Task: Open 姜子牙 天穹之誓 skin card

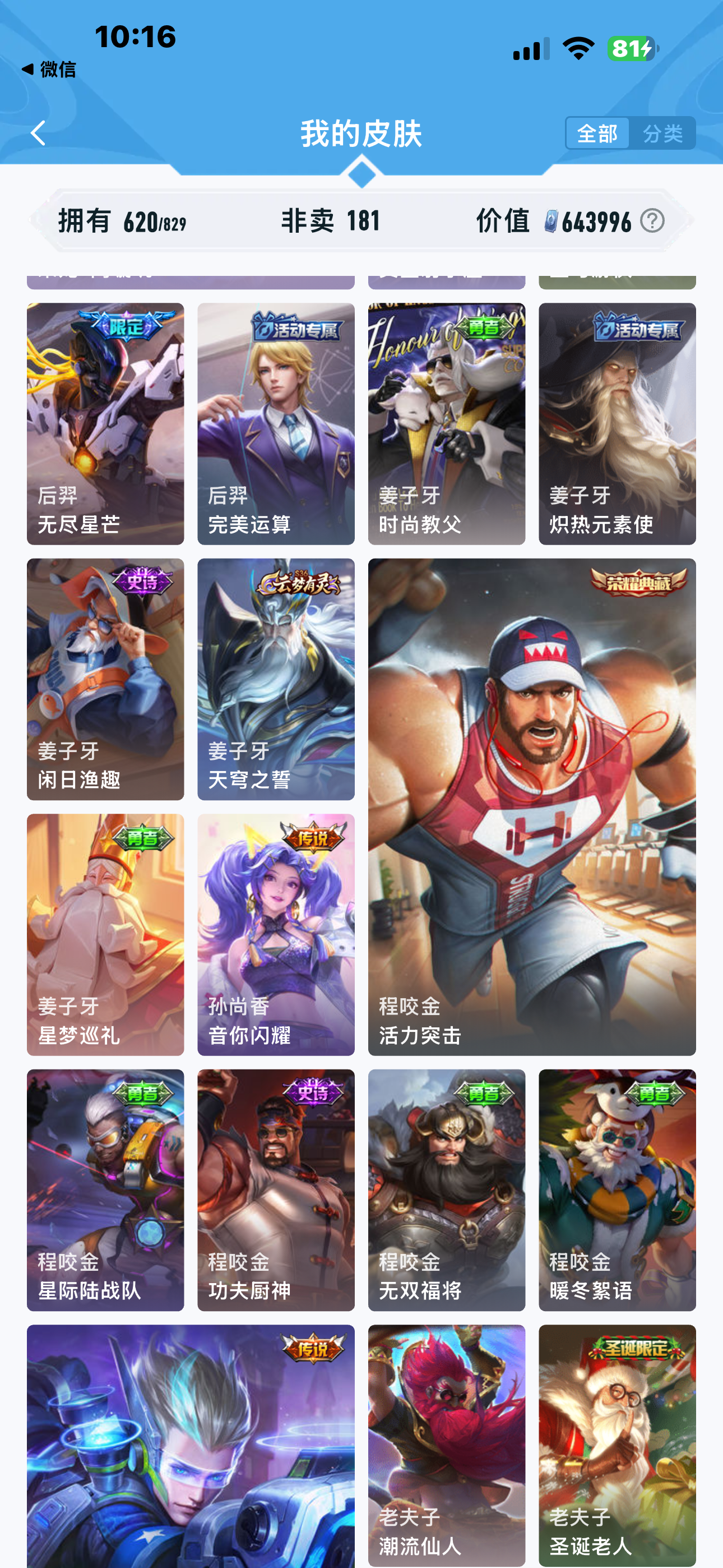Action: click(x=276, y=679)
